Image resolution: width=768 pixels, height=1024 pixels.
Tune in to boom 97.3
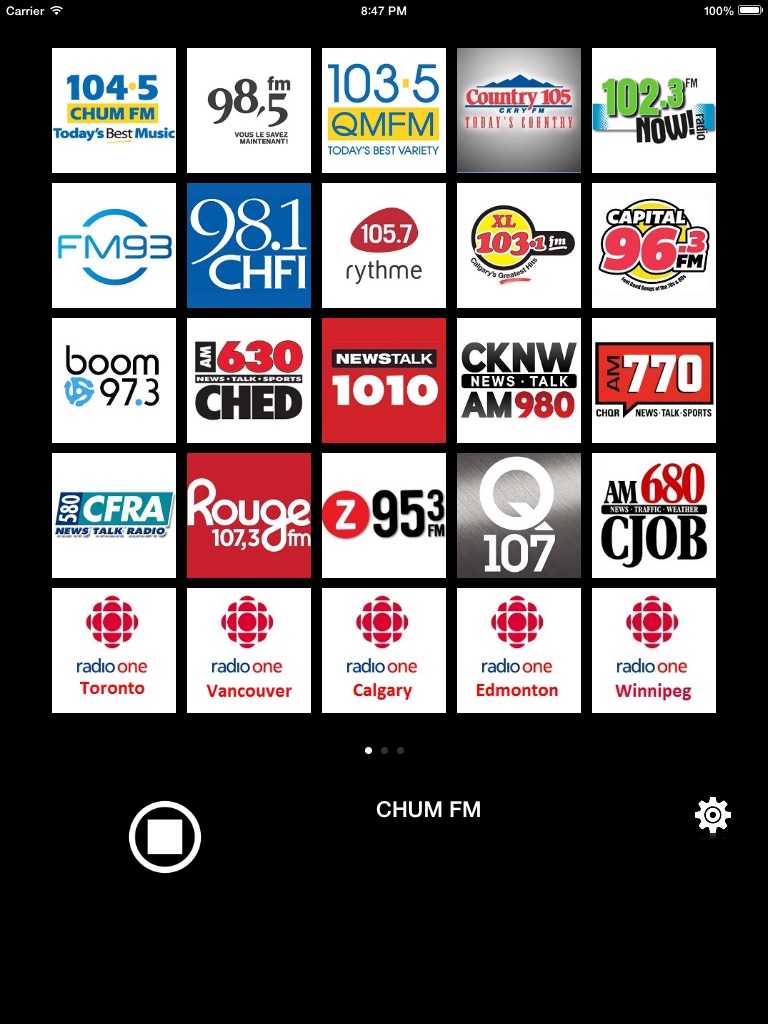click(x=114, y=380)
